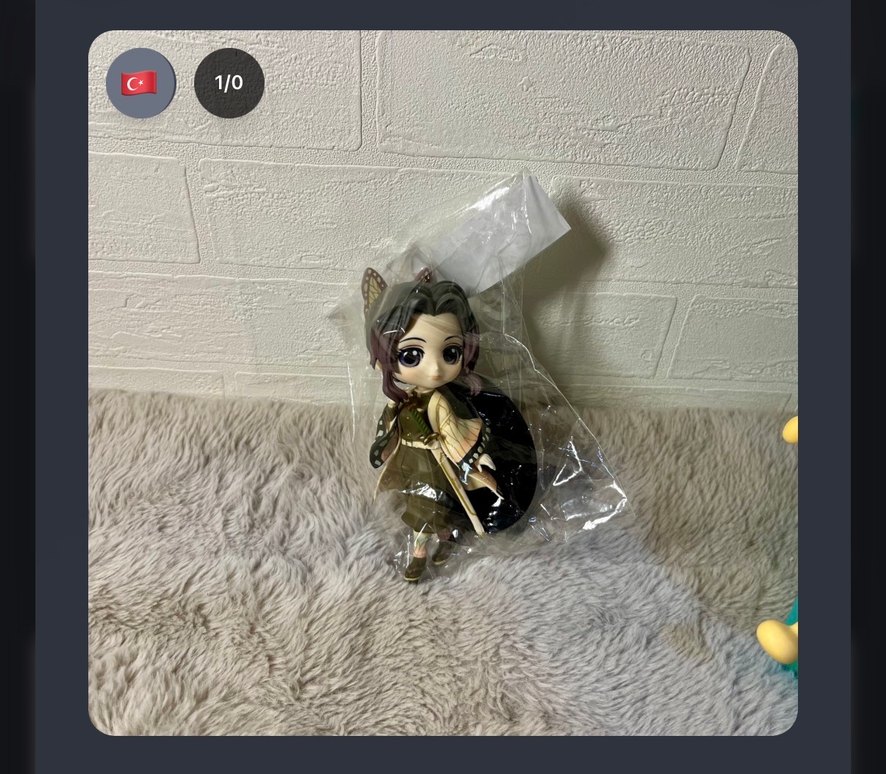Tap the Turkey flag badge
The width and height of the screenshot is (886, 774).
coord(140,83)
